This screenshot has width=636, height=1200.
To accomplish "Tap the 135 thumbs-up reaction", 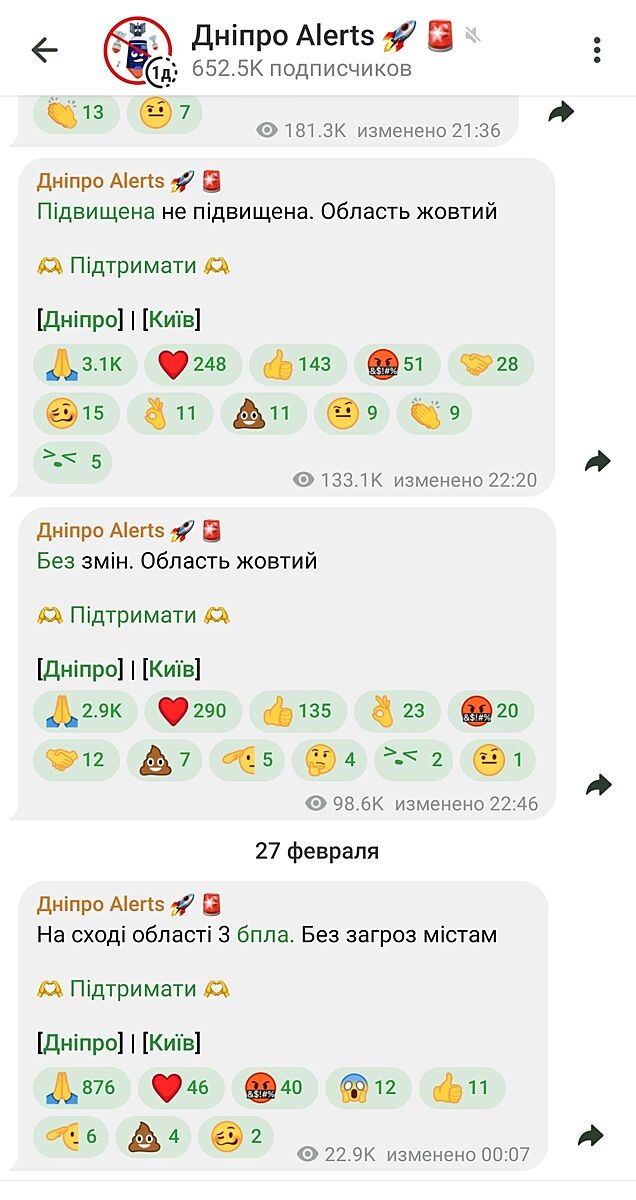I will pos(297,711).
